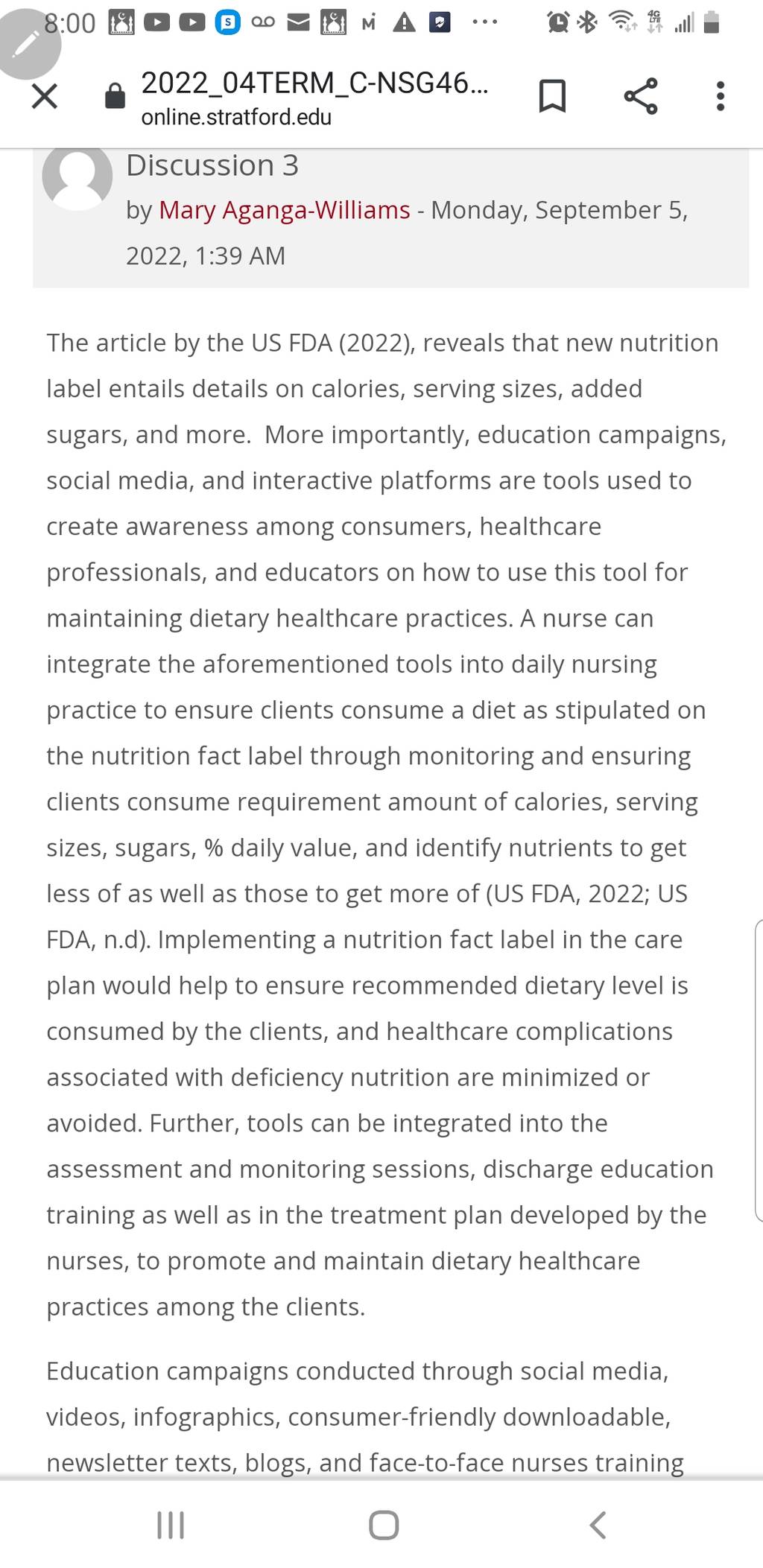This screenshot has width=763, height=1568.
Task: Share this page via share icon
Action: [641, 96]
